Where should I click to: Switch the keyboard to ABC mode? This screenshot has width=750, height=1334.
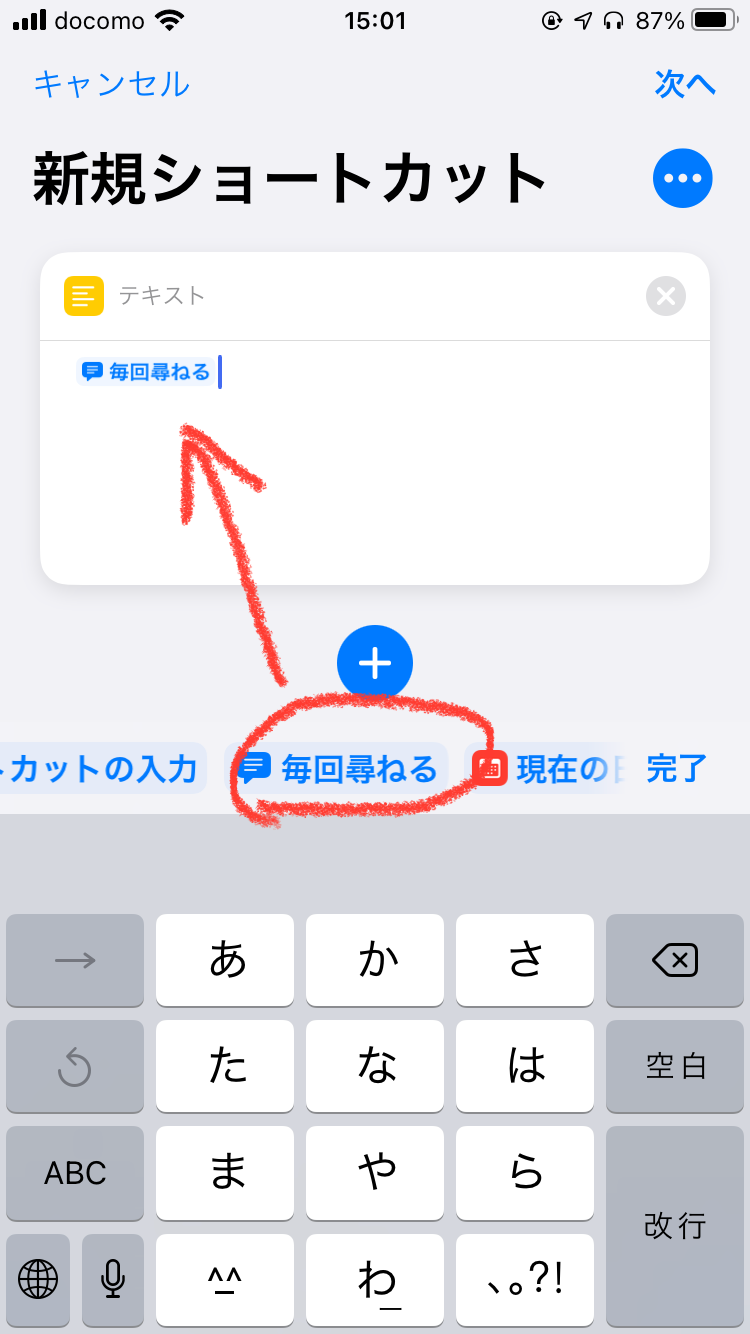[x=75, y=1173]
